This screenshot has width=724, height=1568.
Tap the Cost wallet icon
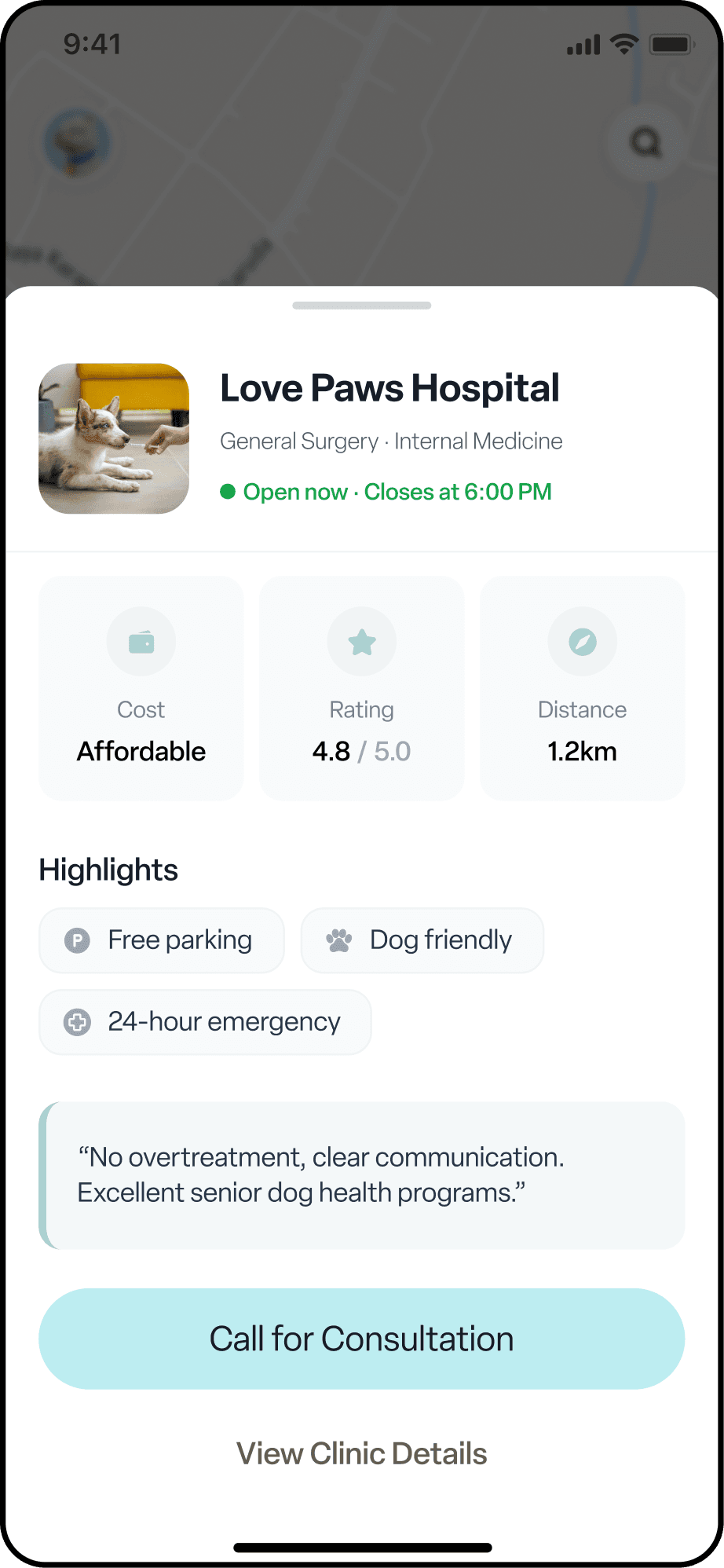click(x=141, y=641)
